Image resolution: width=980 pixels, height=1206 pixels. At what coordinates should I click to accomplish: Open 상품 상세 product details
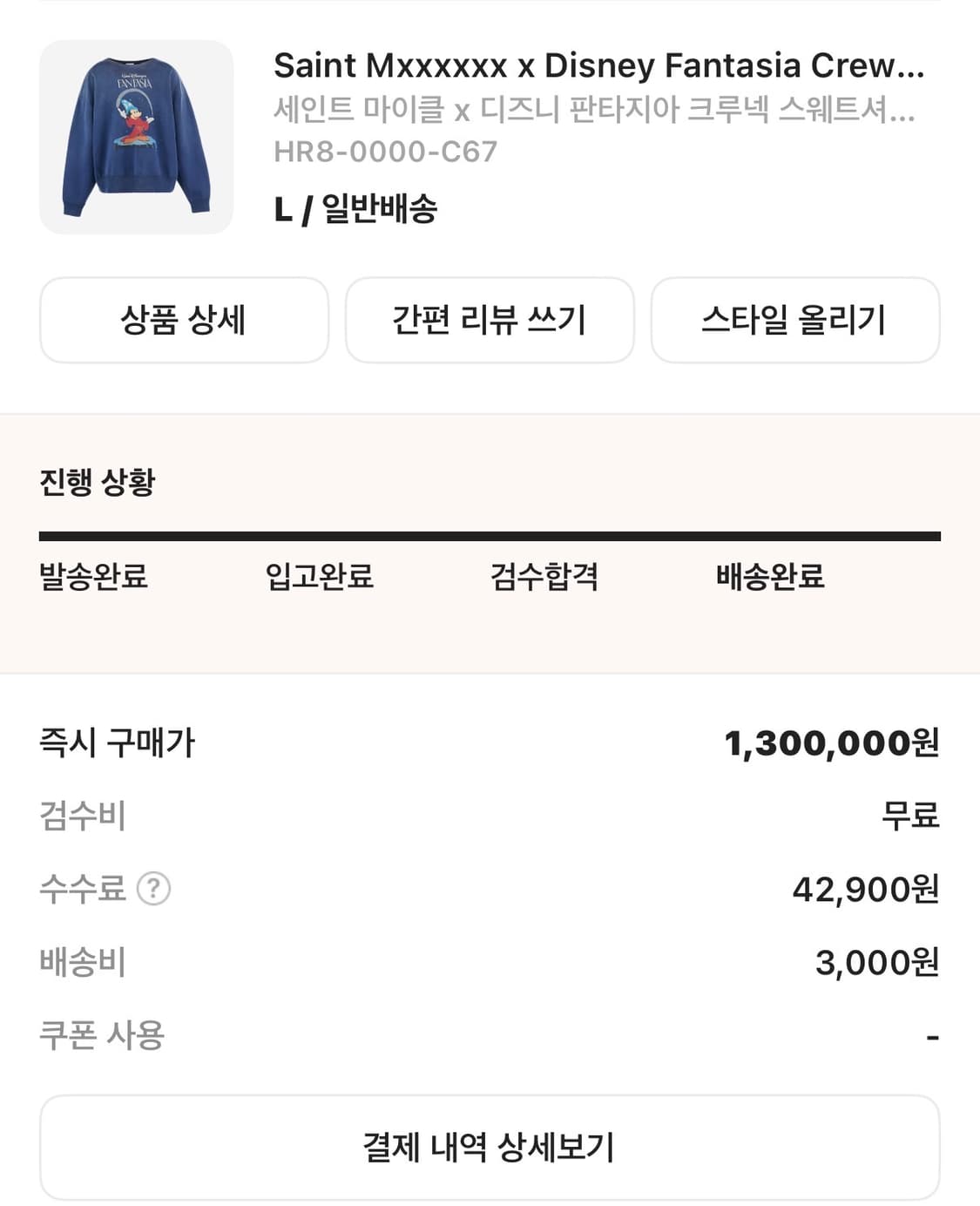[184, 320]
